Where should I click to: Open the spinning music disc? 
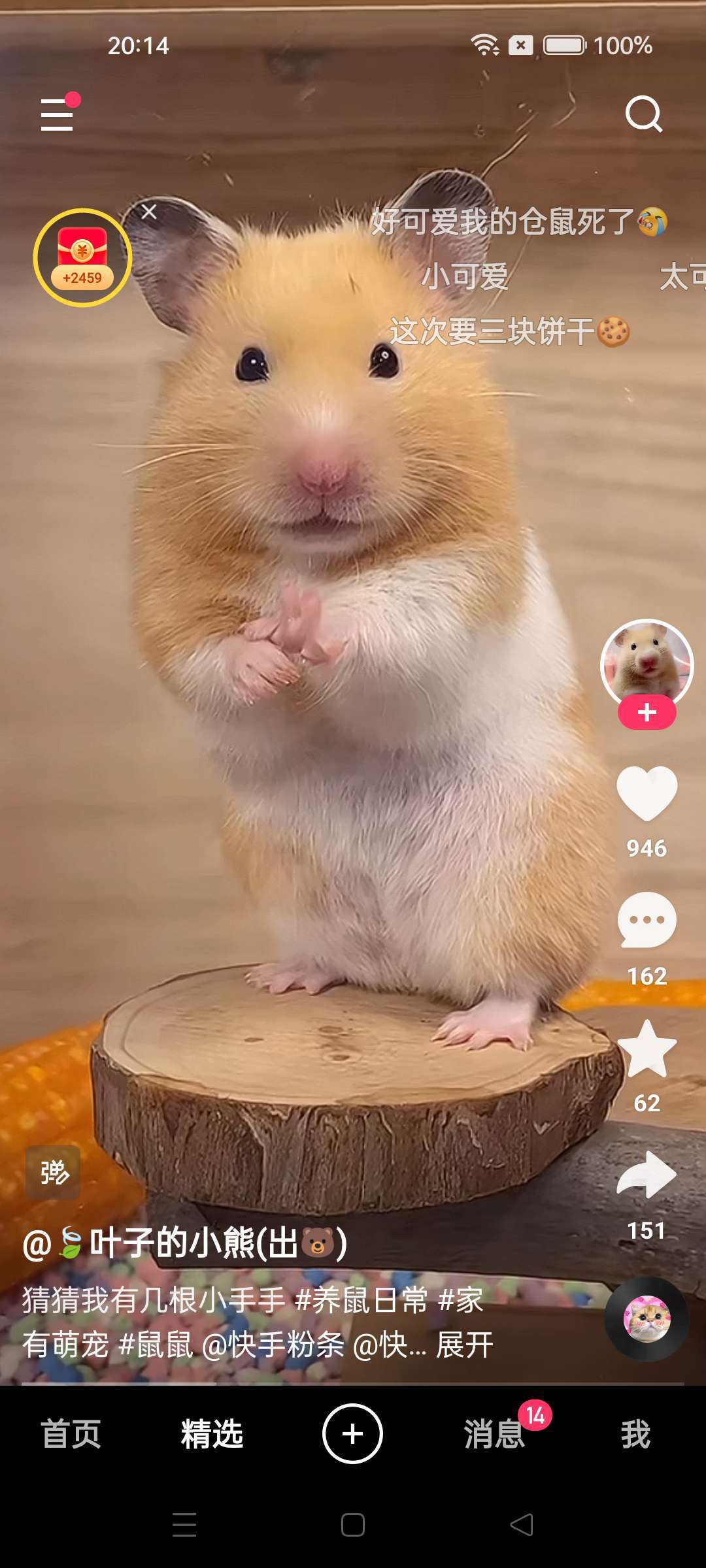[647, 1318]
